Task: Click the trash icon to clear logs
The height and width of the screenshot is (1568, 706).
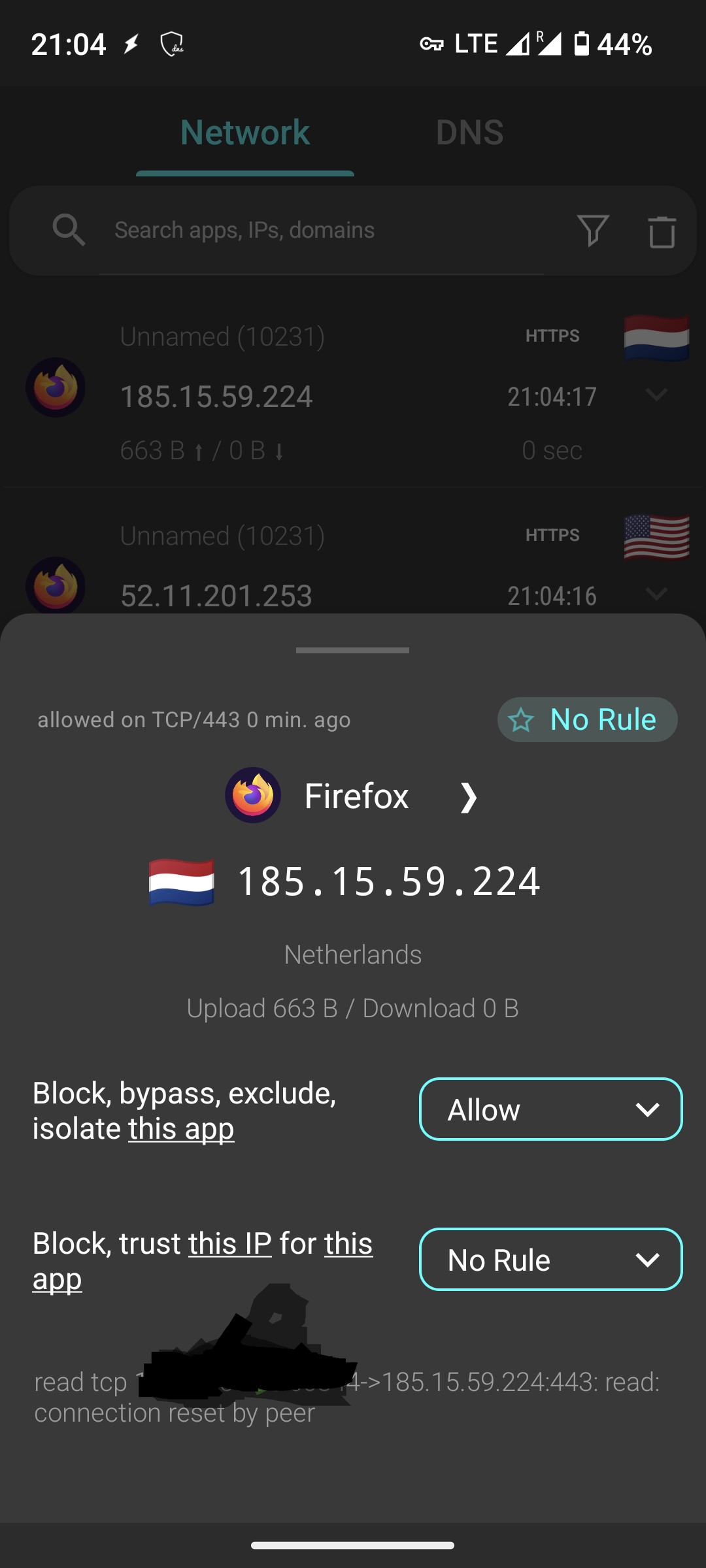Action: point(662,230)
